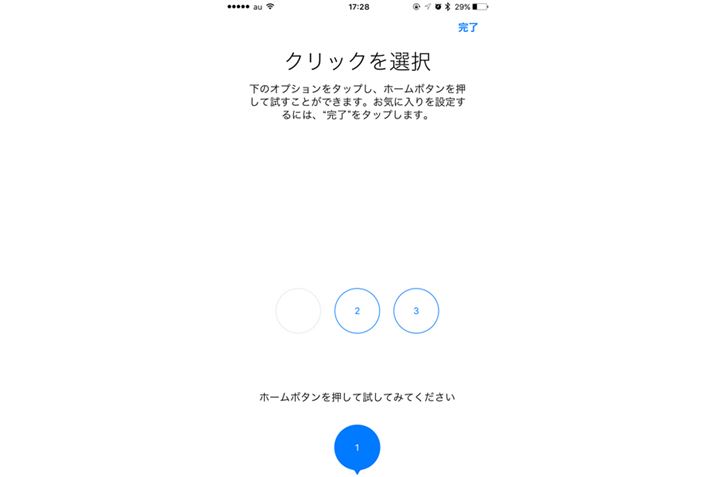Viewport: 715px width, 477px height.
Task: Select the highlighted option 1 bubble
Action: tap(357, 447)
